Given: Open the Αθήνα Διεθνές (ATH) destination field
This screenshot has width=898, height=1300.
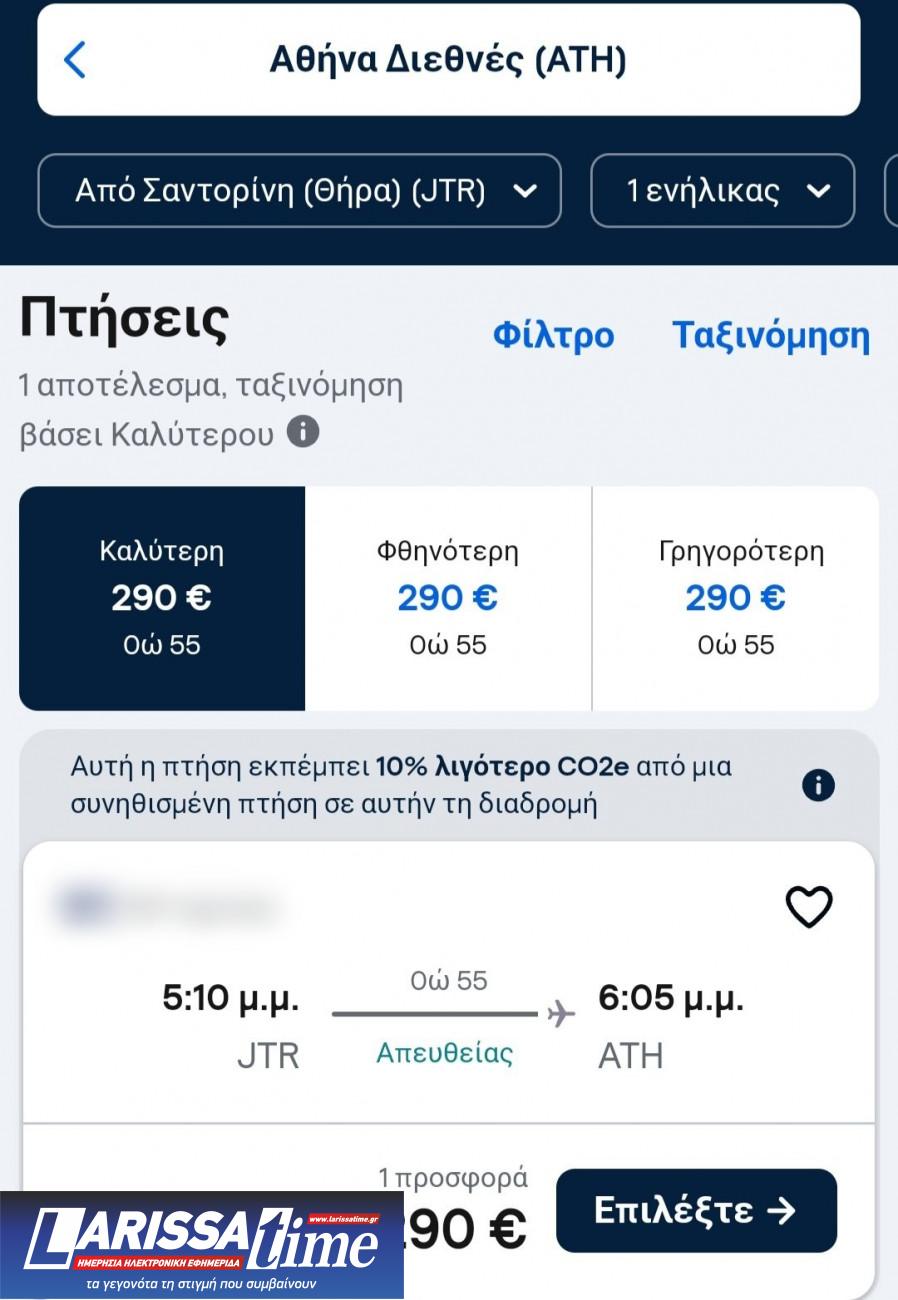Looking at the screenshot, I should click(x=448, y=60).
